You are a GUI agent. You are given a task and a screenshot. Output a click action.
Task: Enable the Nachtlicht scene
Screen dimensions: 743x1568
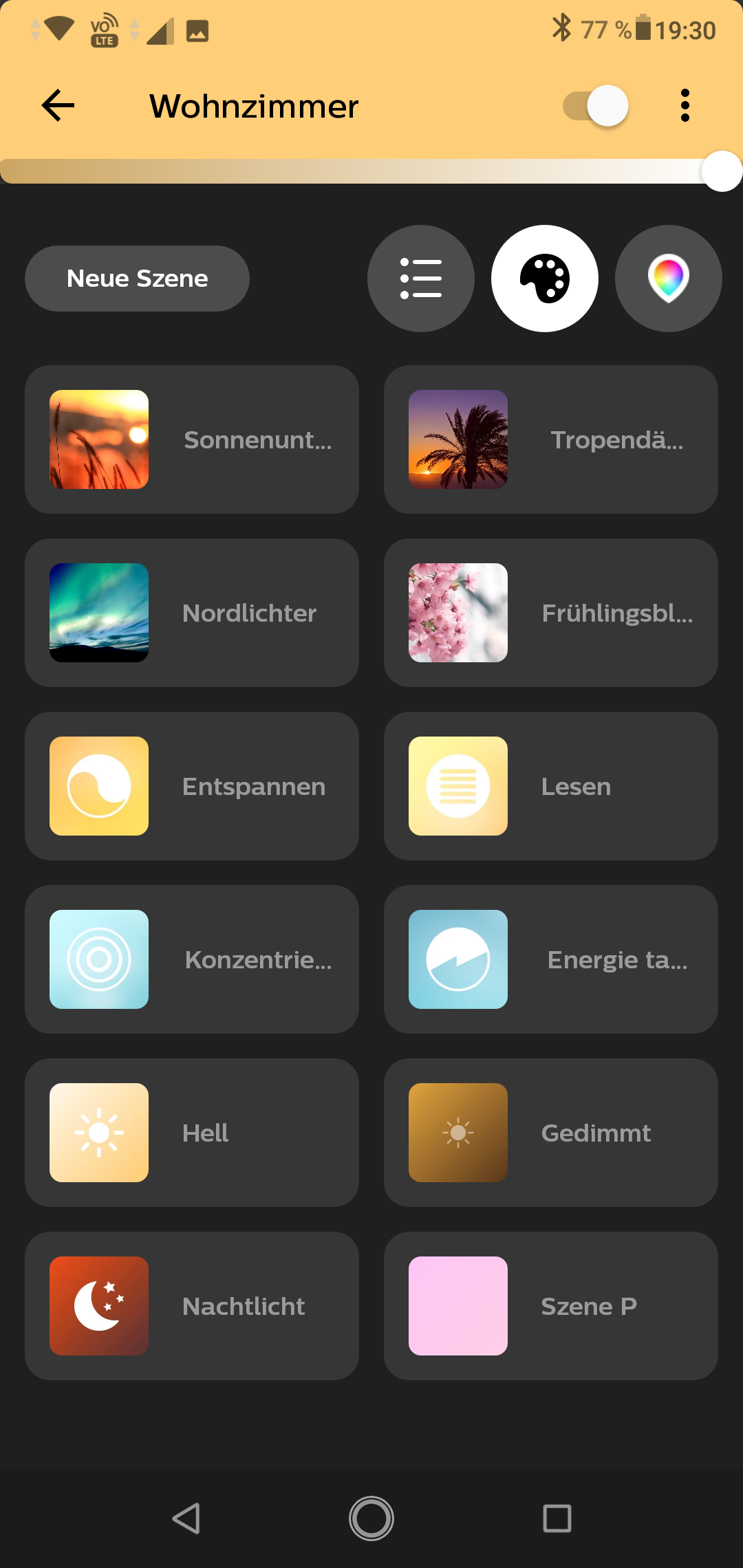pos(192,1306)
